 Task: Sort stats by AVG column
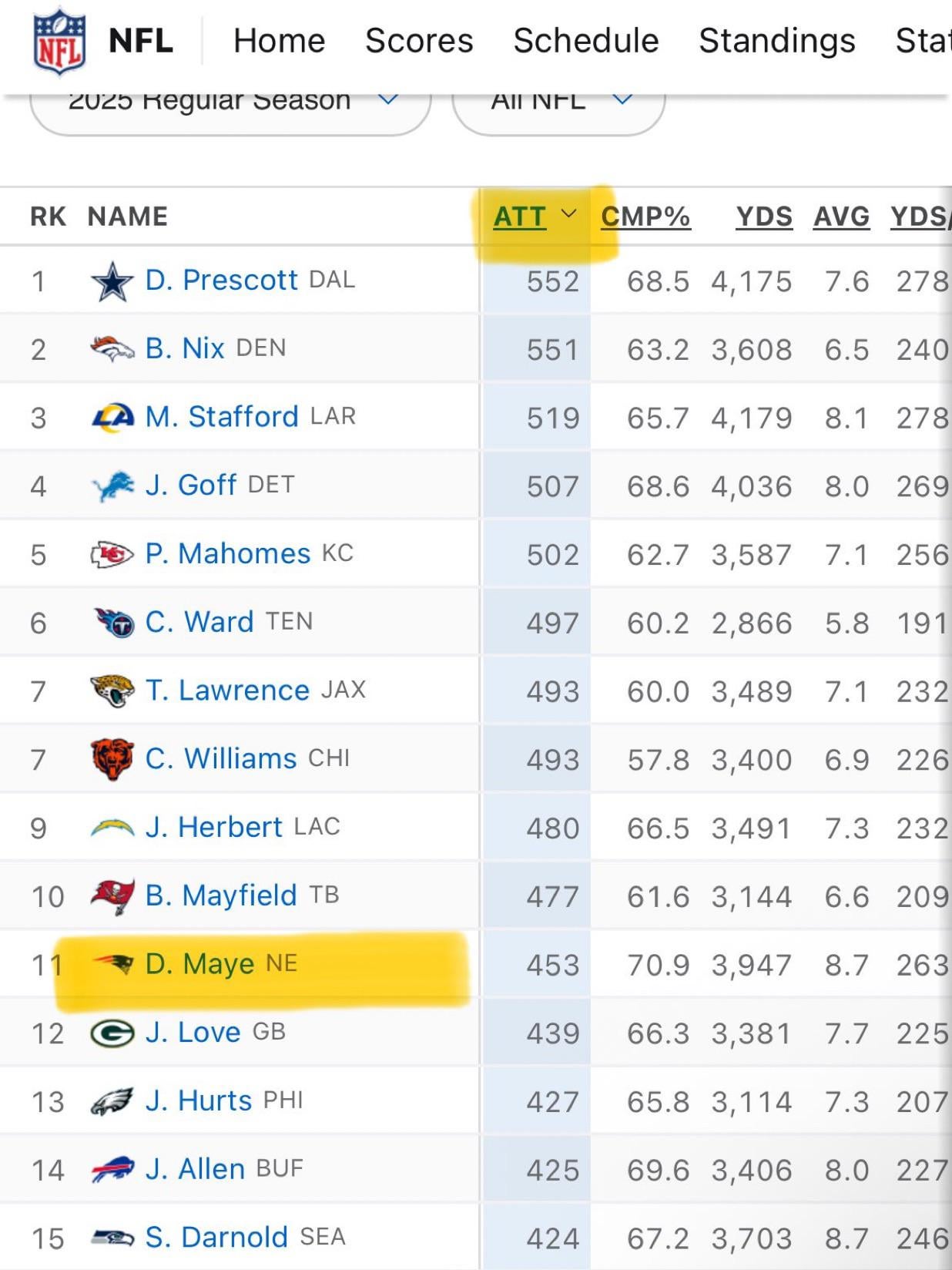(841, 217)
